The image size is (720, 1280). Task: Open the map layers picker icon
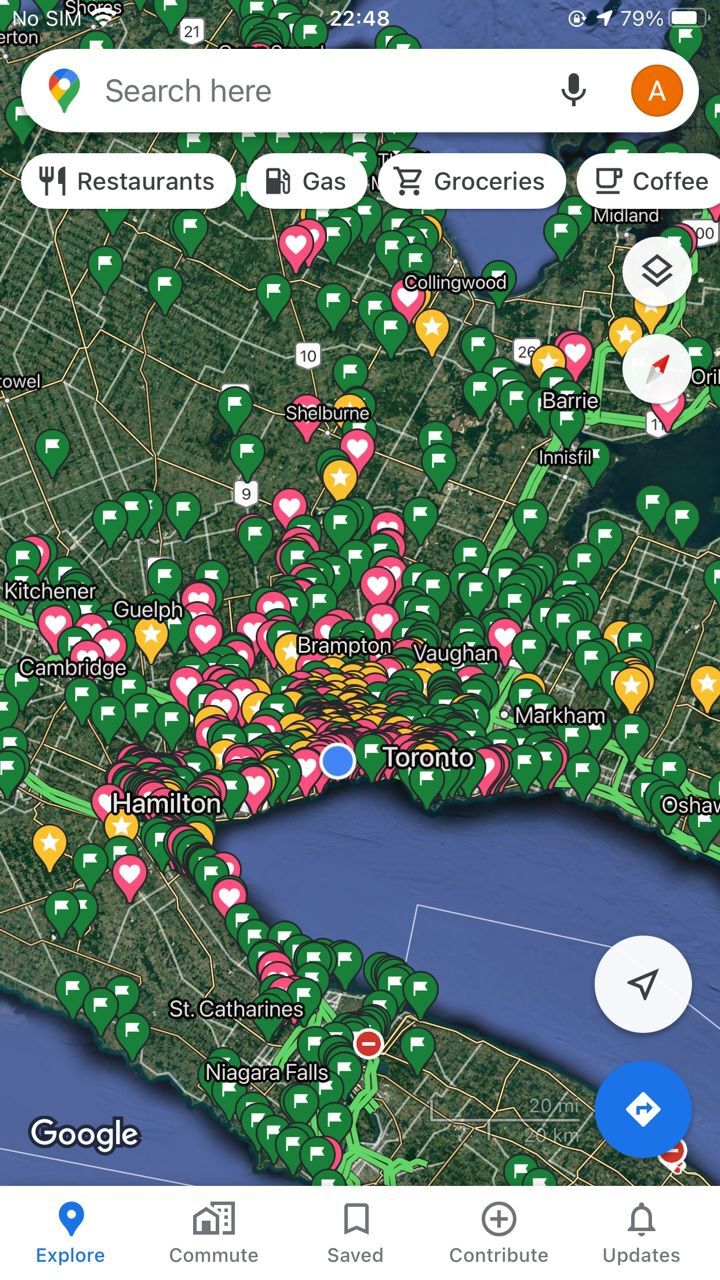657,271
